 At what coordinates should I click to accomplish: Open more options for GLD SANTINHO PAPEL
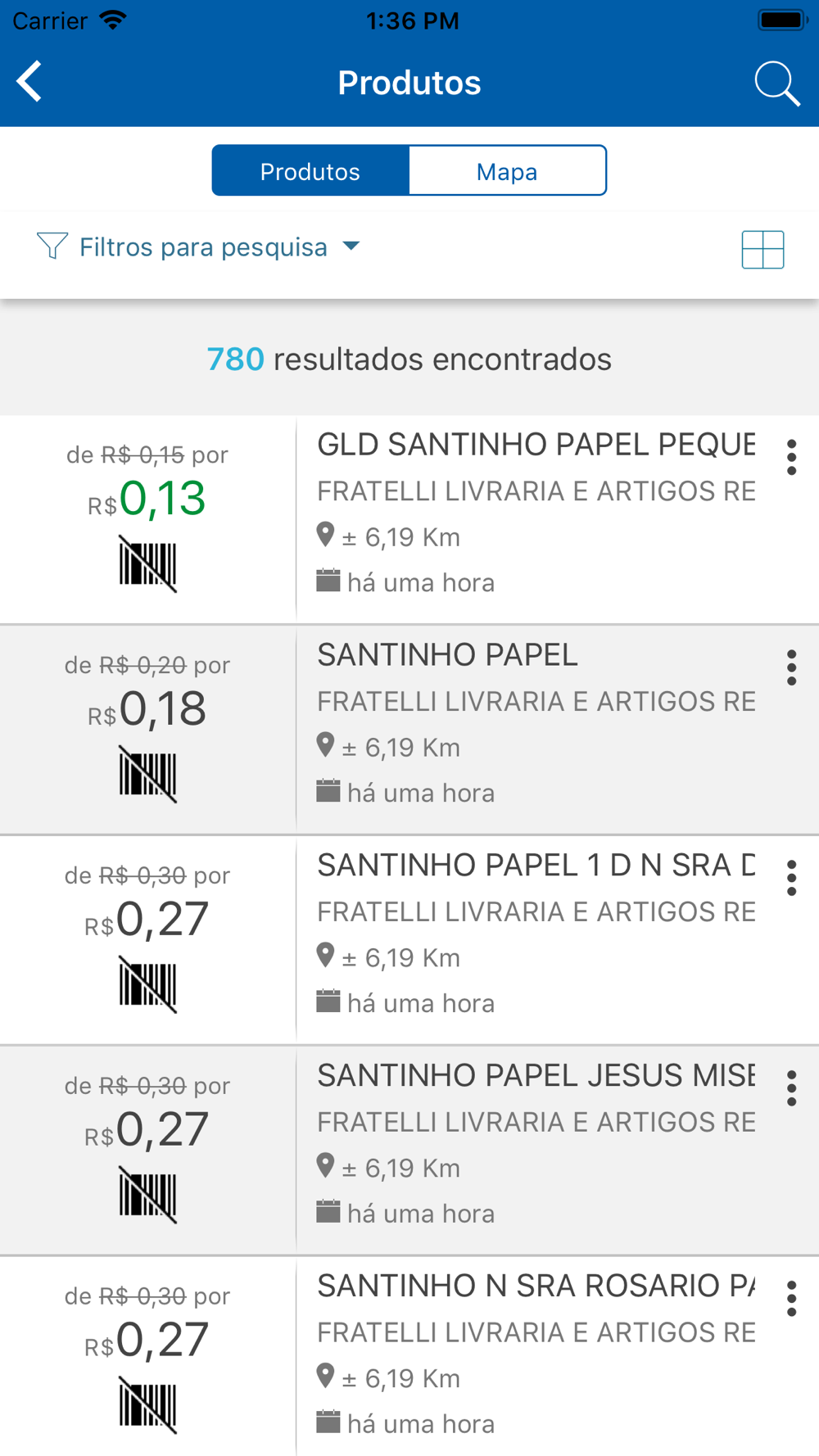pos(791,457)
